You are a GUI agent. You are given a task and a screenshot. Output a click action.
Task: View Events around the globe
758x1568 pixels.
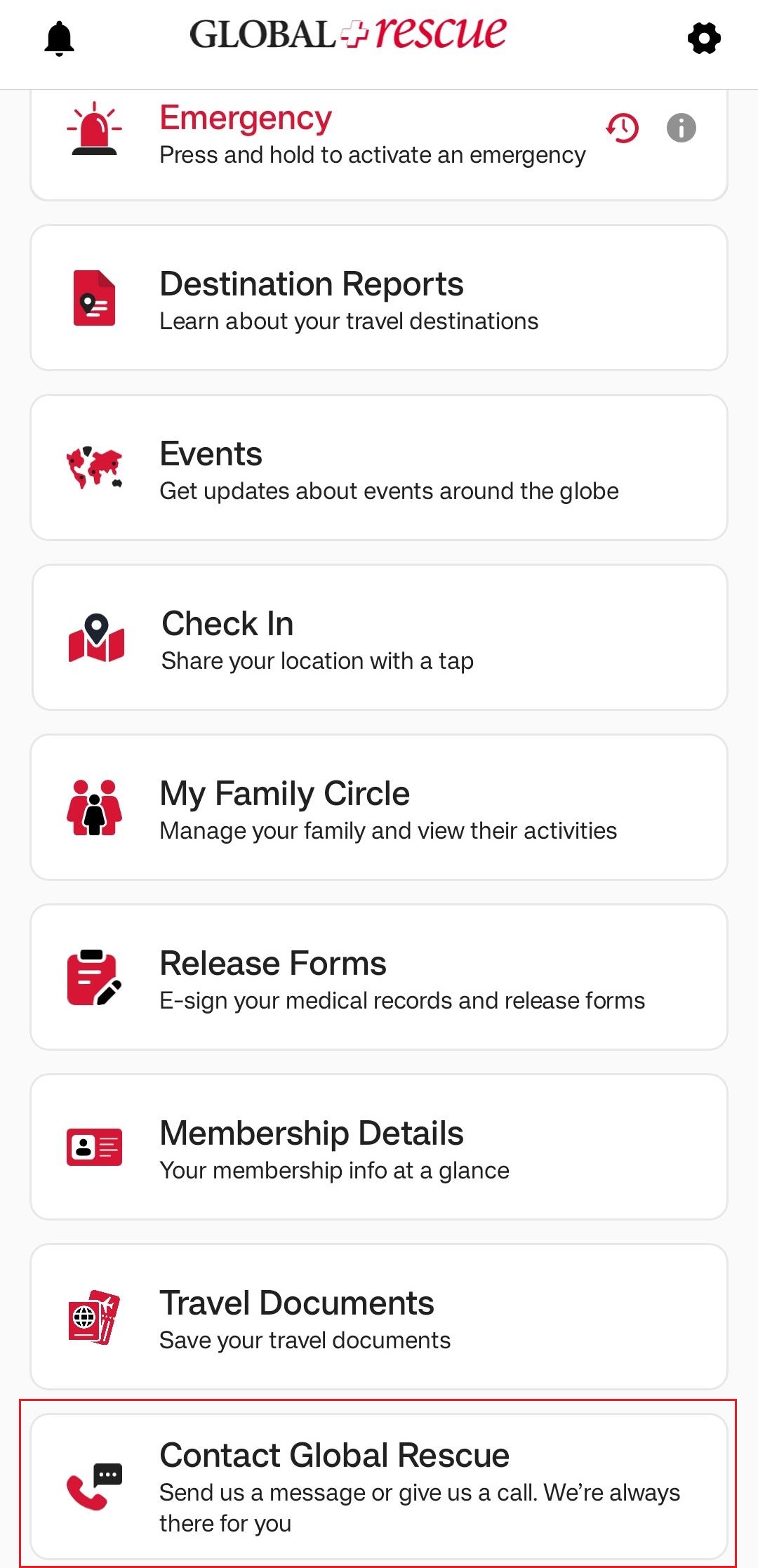[x=379, y=468]
